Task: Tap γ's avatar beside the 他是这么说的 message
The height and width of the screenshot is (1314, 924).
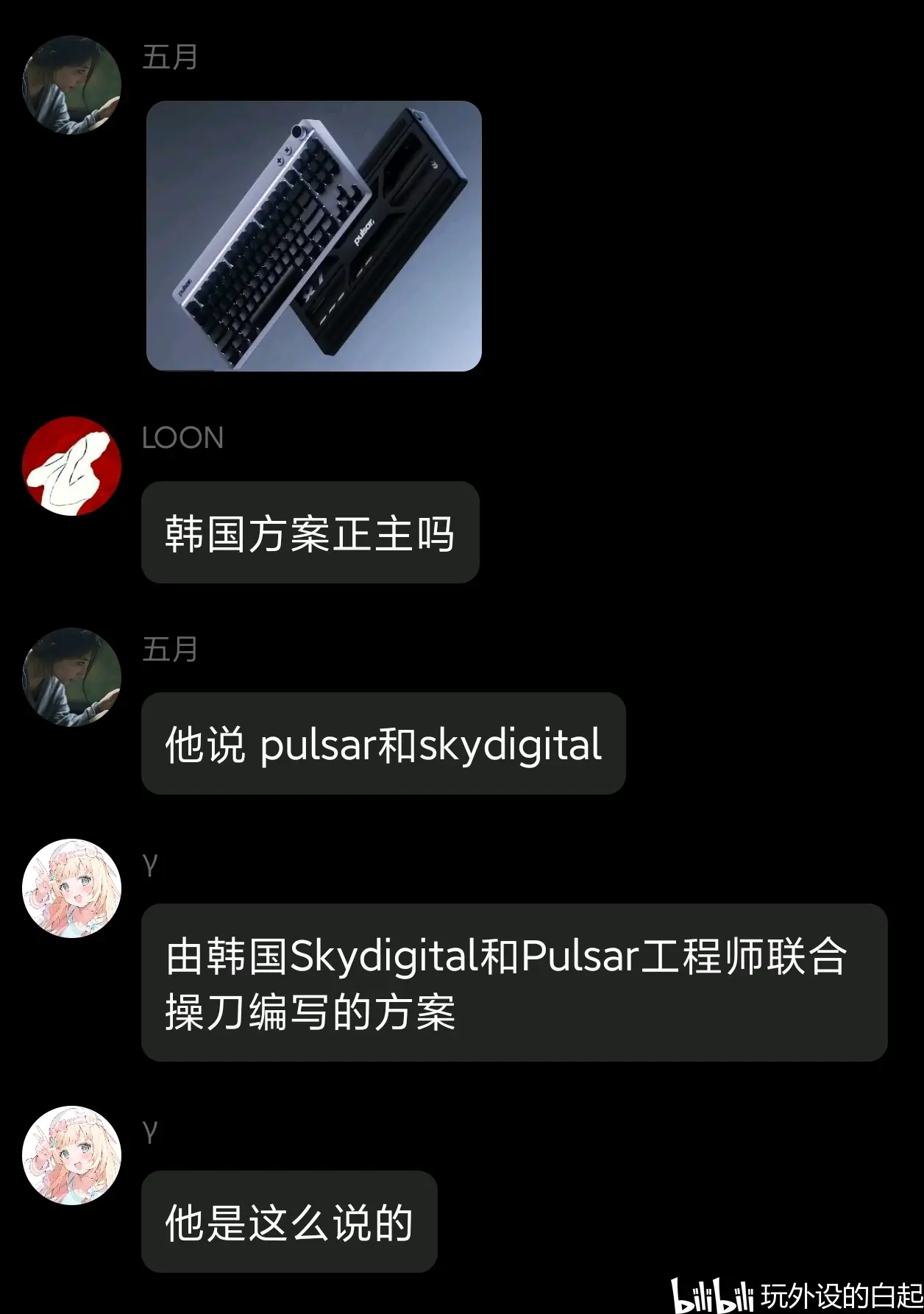Action: click(72, 1155)
